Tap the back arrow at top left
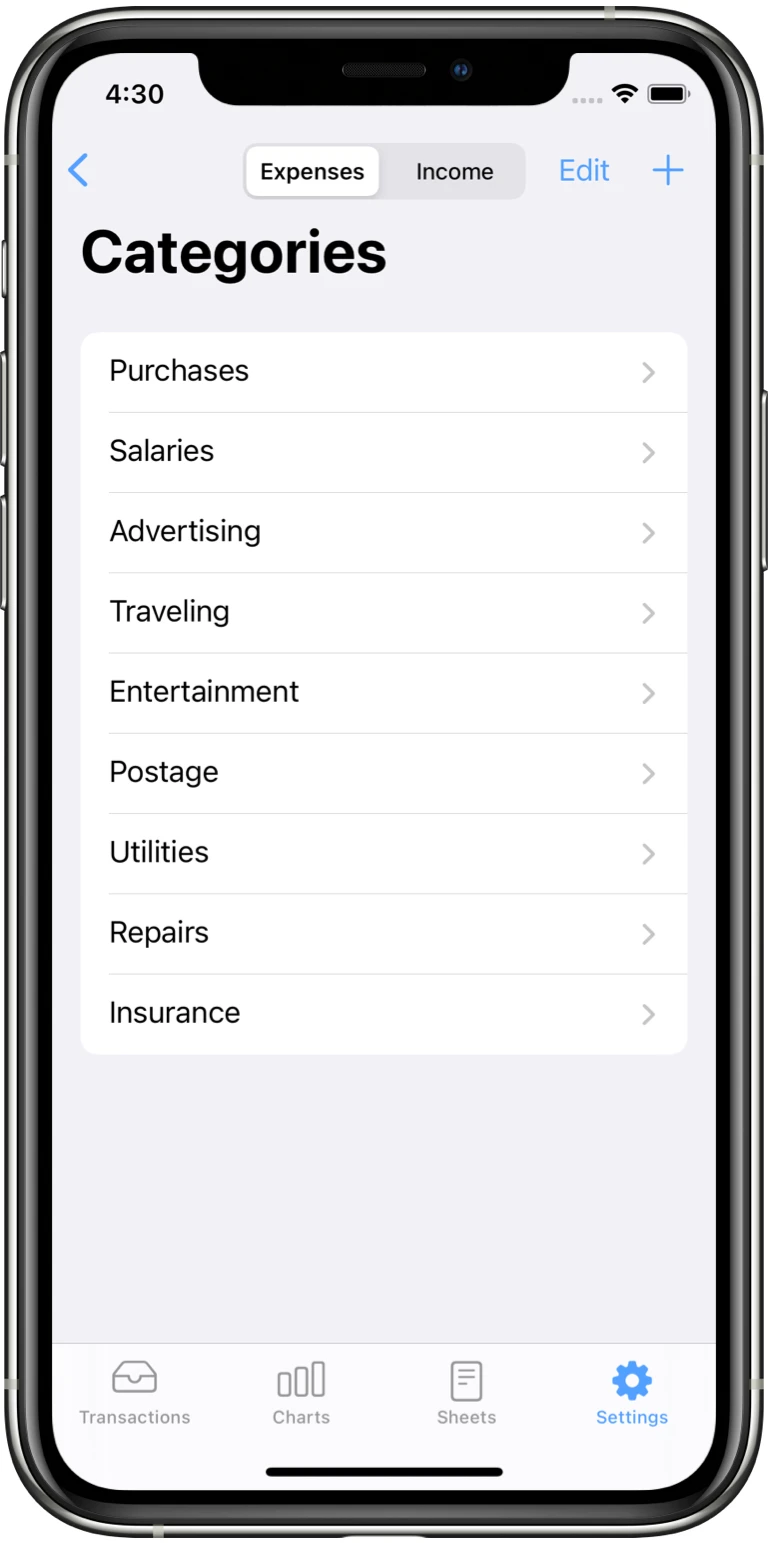The width and height of the screenshot is (768, 1543). (x=78, y=170)
